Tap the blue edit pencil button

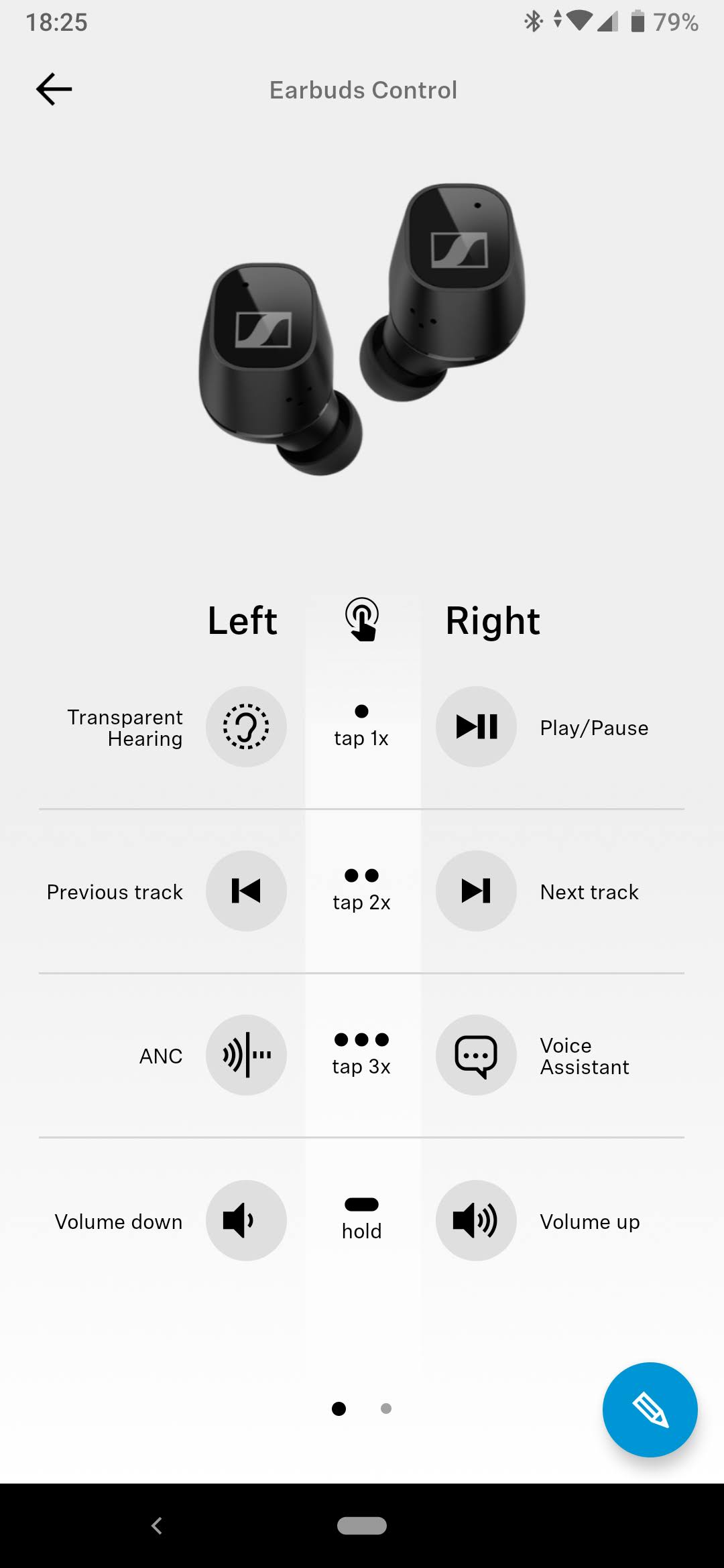click(649, 1409)
